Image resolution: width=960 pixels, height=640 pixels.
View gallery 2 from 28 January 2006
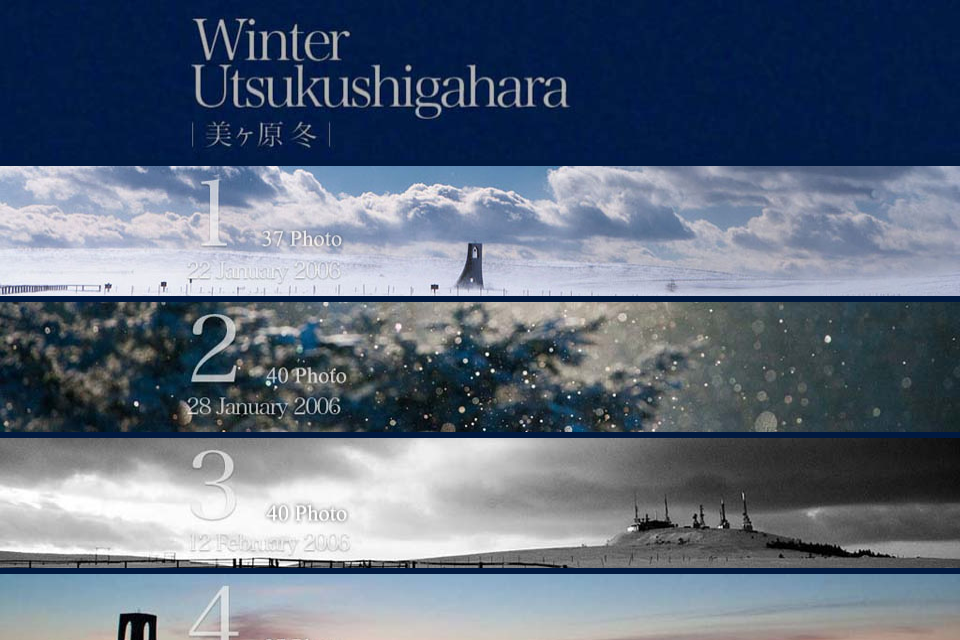pyautogui.click(x=480, y=367)
